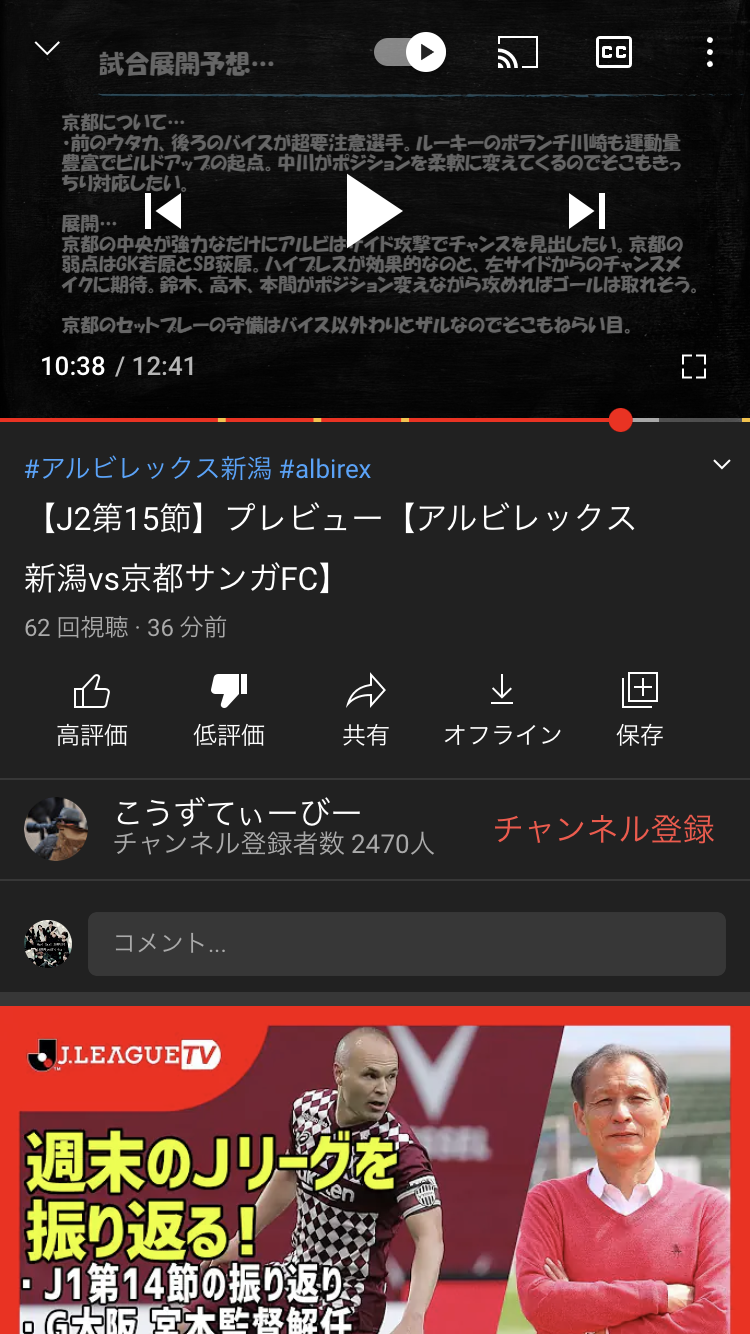Share this video via 共有

tap(365, 709)
